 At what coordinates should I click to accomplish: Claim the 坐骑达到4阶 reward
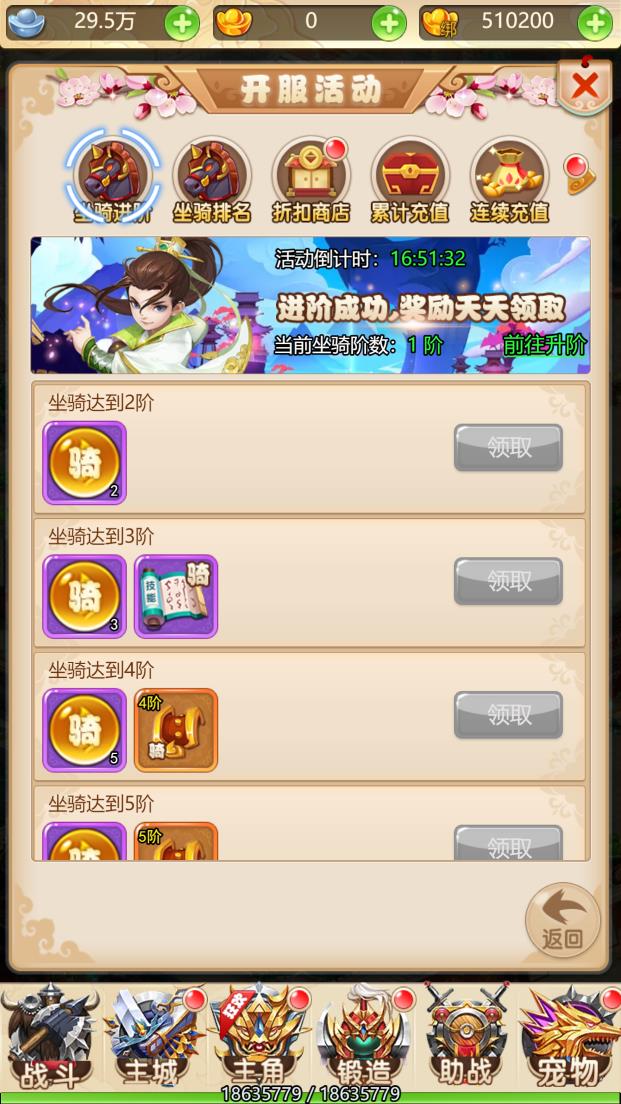click(508, 715)
